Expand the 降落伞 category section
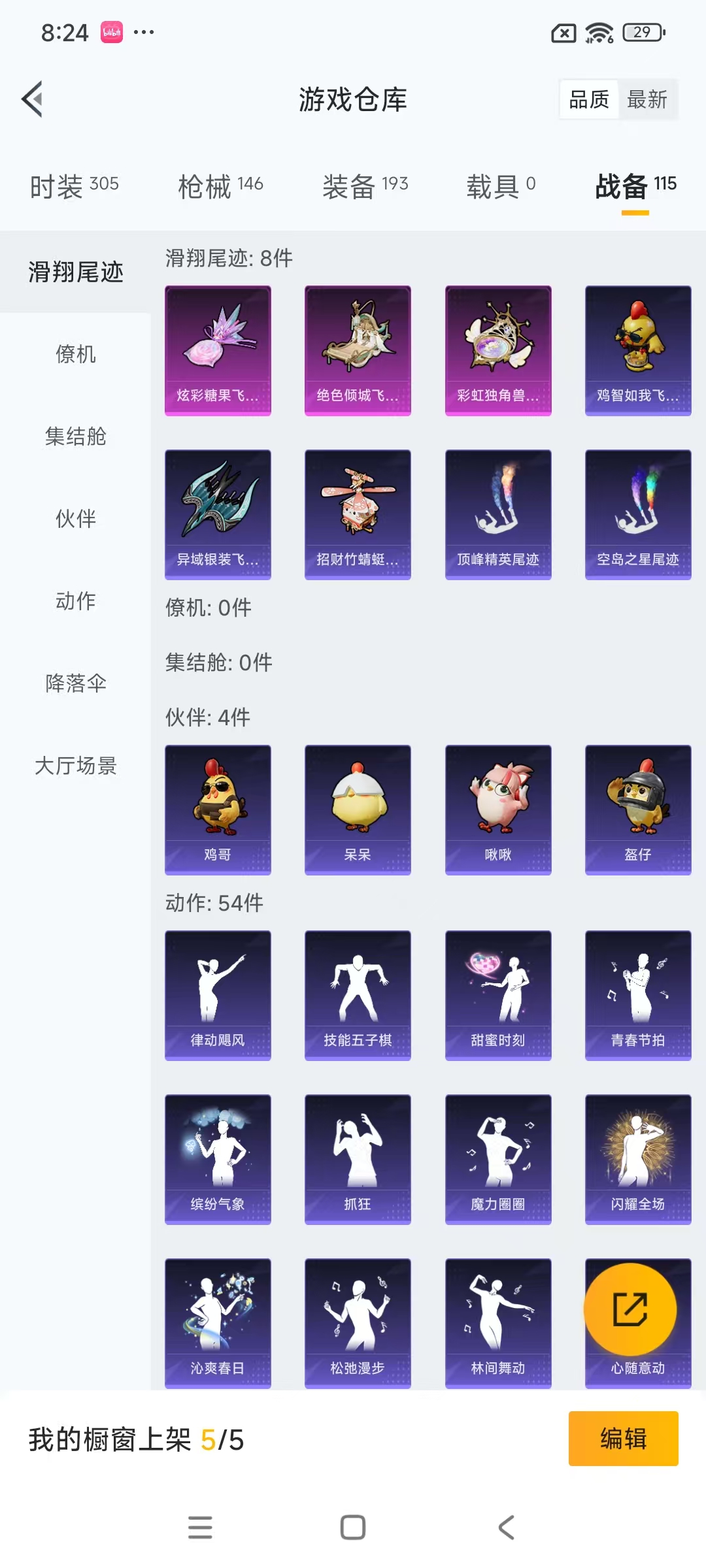The width and height of the screenshot is (706, 1568). [75, 684]
